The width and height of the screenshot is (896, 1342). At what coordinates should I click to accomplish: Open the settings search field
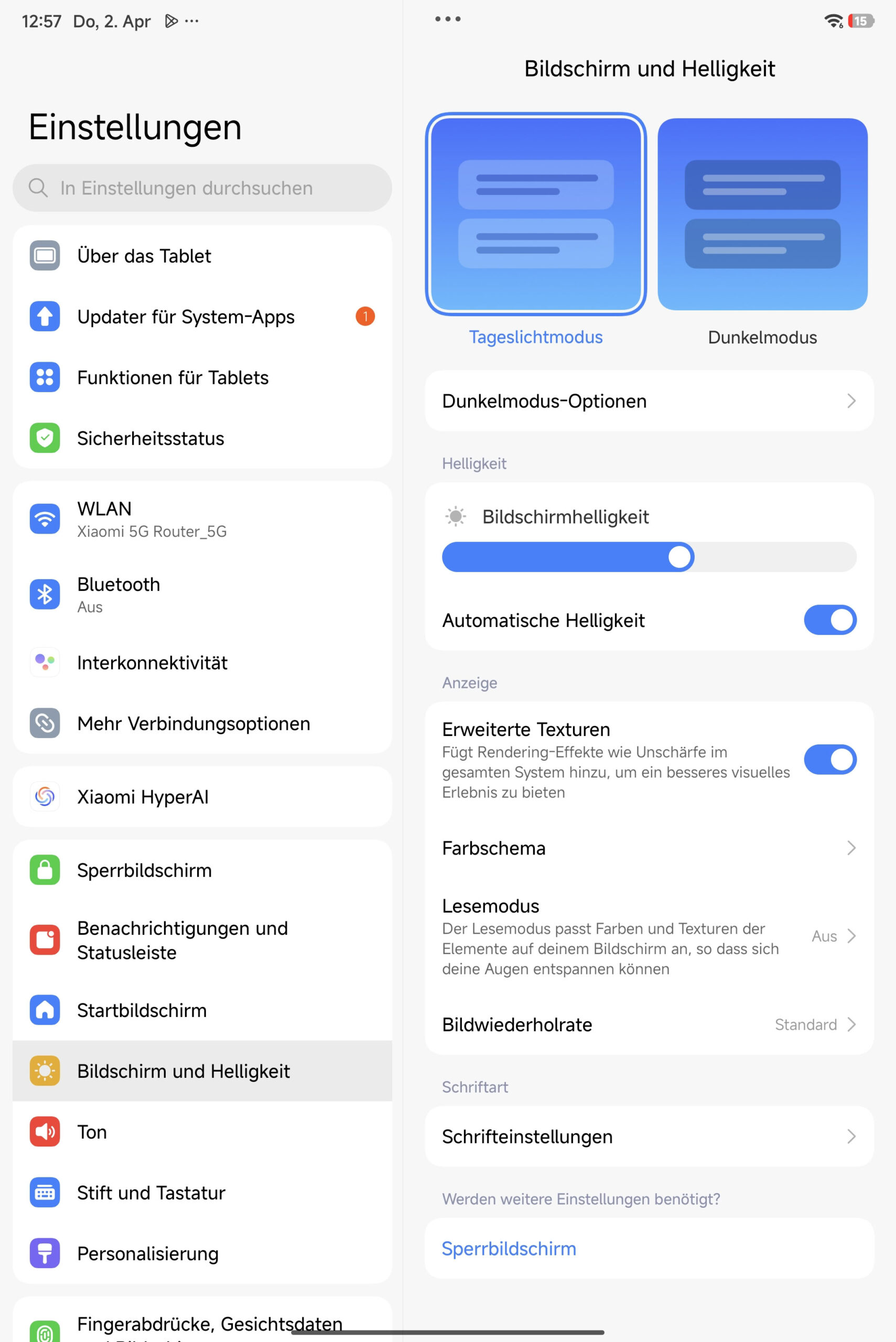click(202, 188)
